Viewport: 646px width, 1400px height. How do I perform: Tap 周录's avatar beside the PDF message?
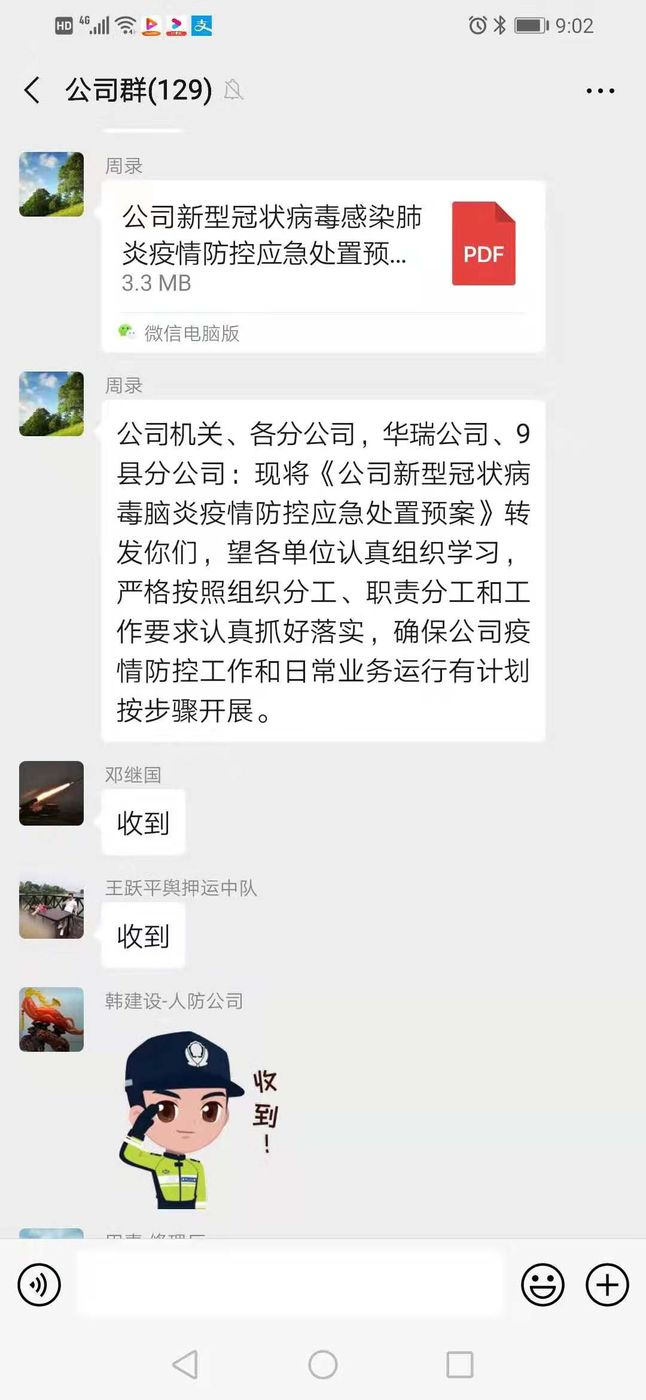pyautogui.click(x=51, y=184)
